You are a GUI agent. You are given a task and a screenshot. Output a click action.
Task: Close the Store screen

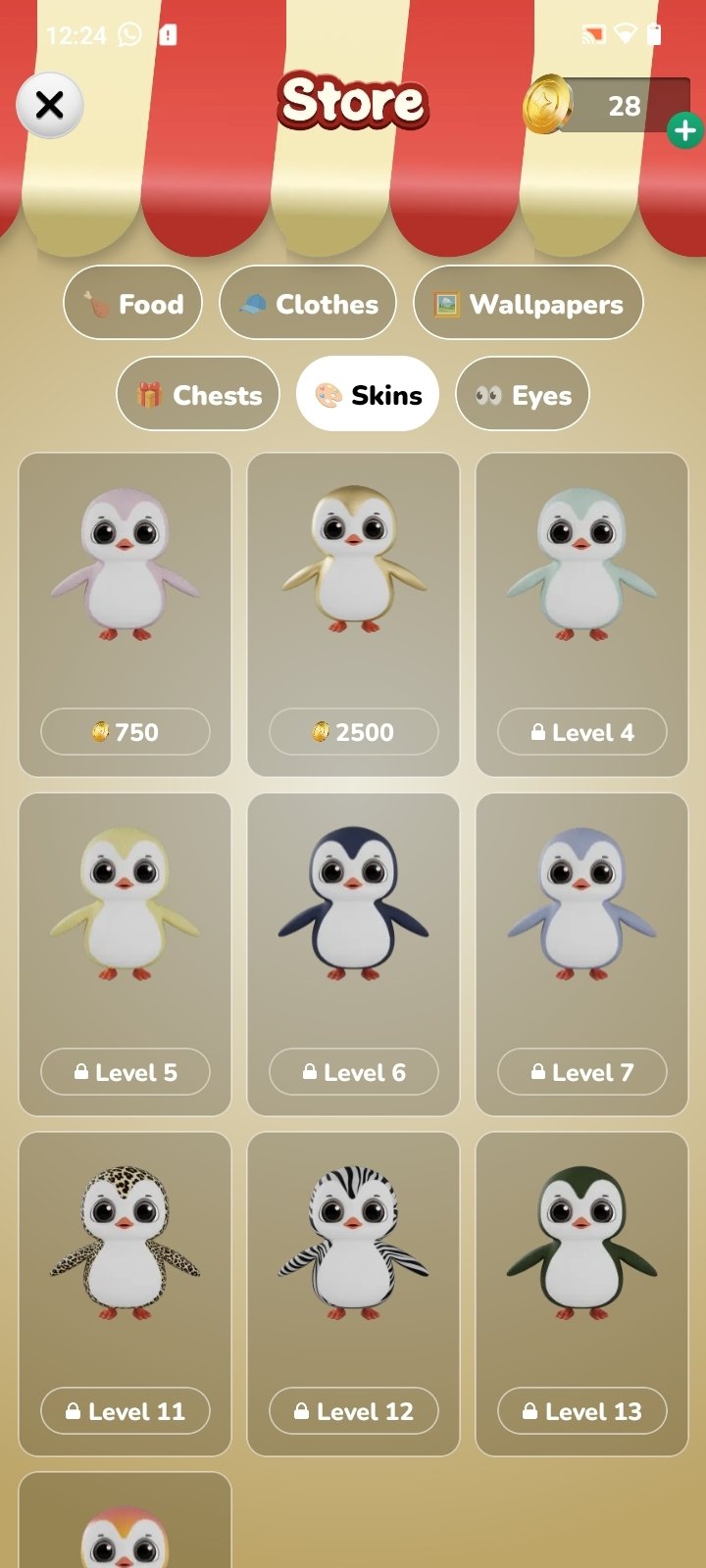point(50,105)
